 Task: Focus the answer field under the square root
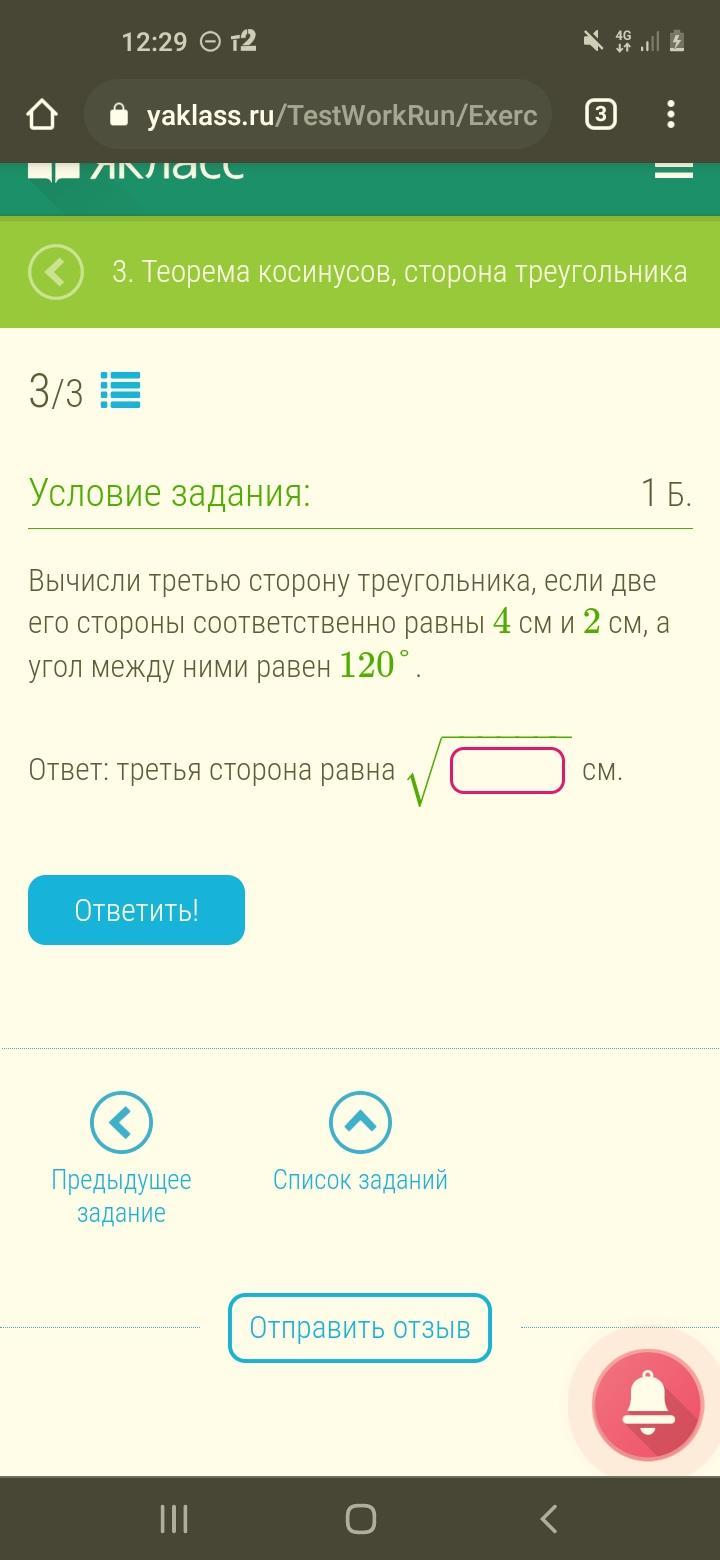point(507,771)
